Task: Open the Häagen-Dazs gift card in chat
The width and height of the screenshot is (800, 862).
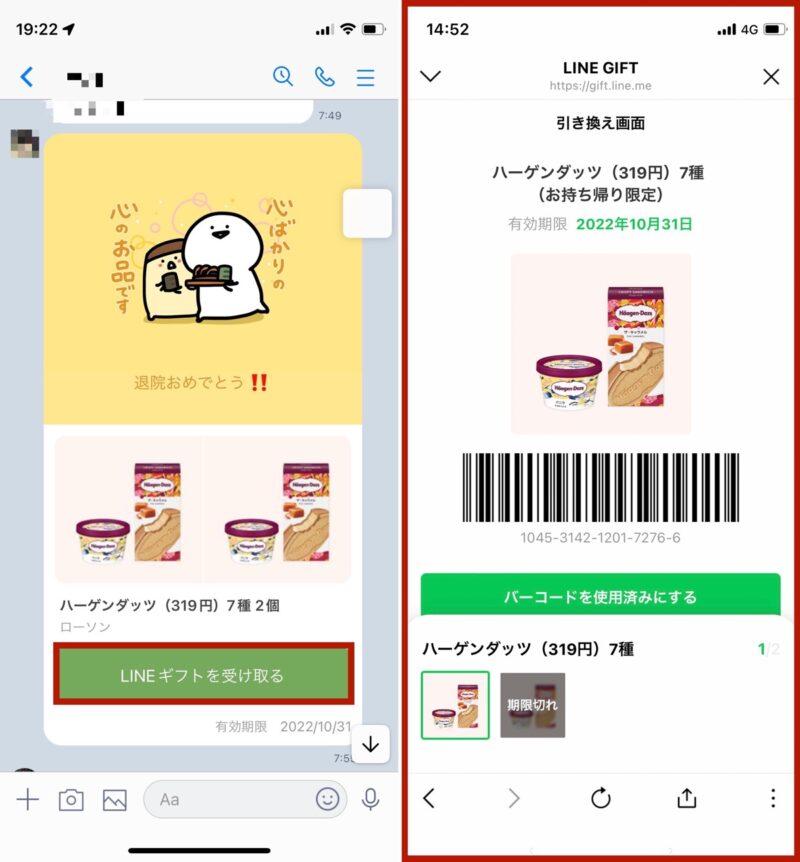Action: [x=203, y=510]
